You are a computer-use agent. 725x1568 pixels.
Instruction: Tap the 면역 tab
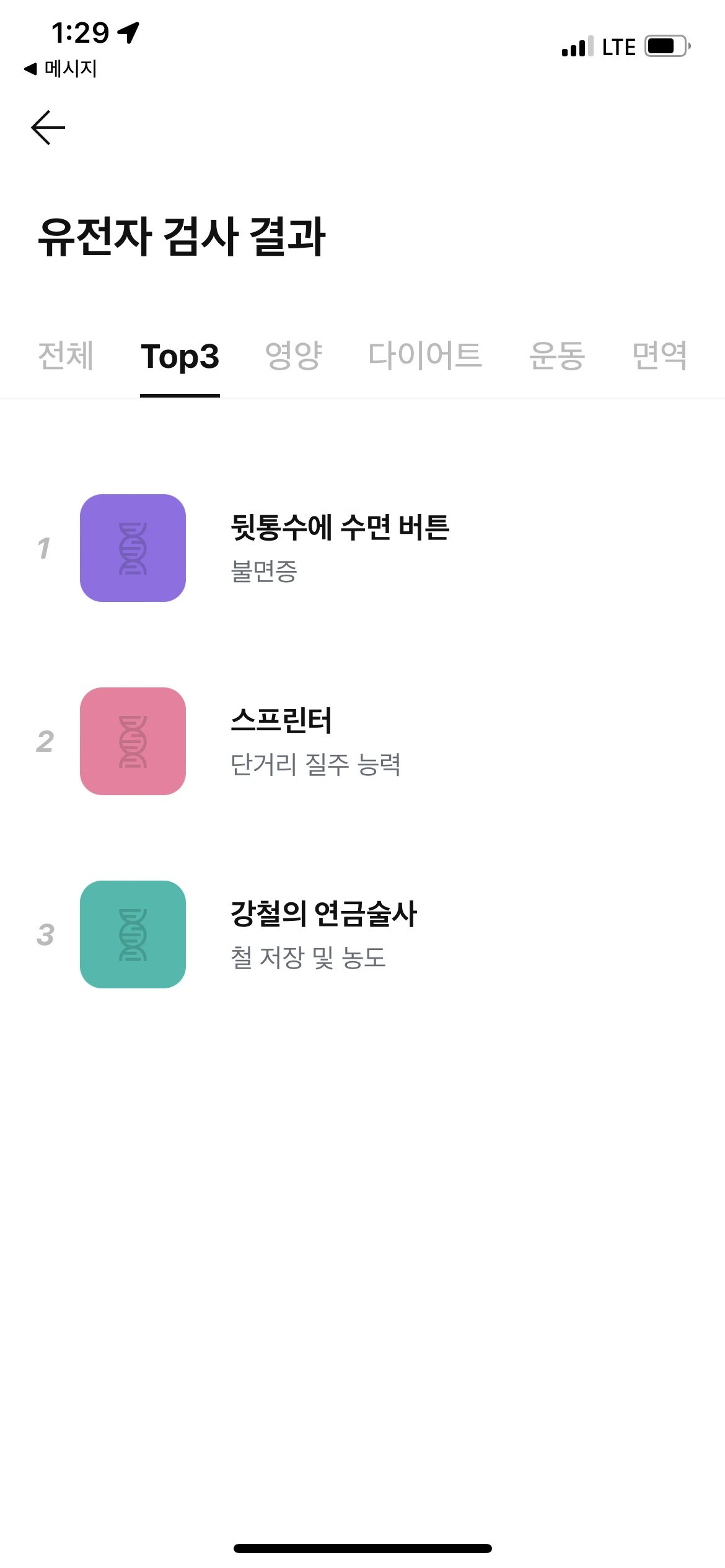pos(659,356)
